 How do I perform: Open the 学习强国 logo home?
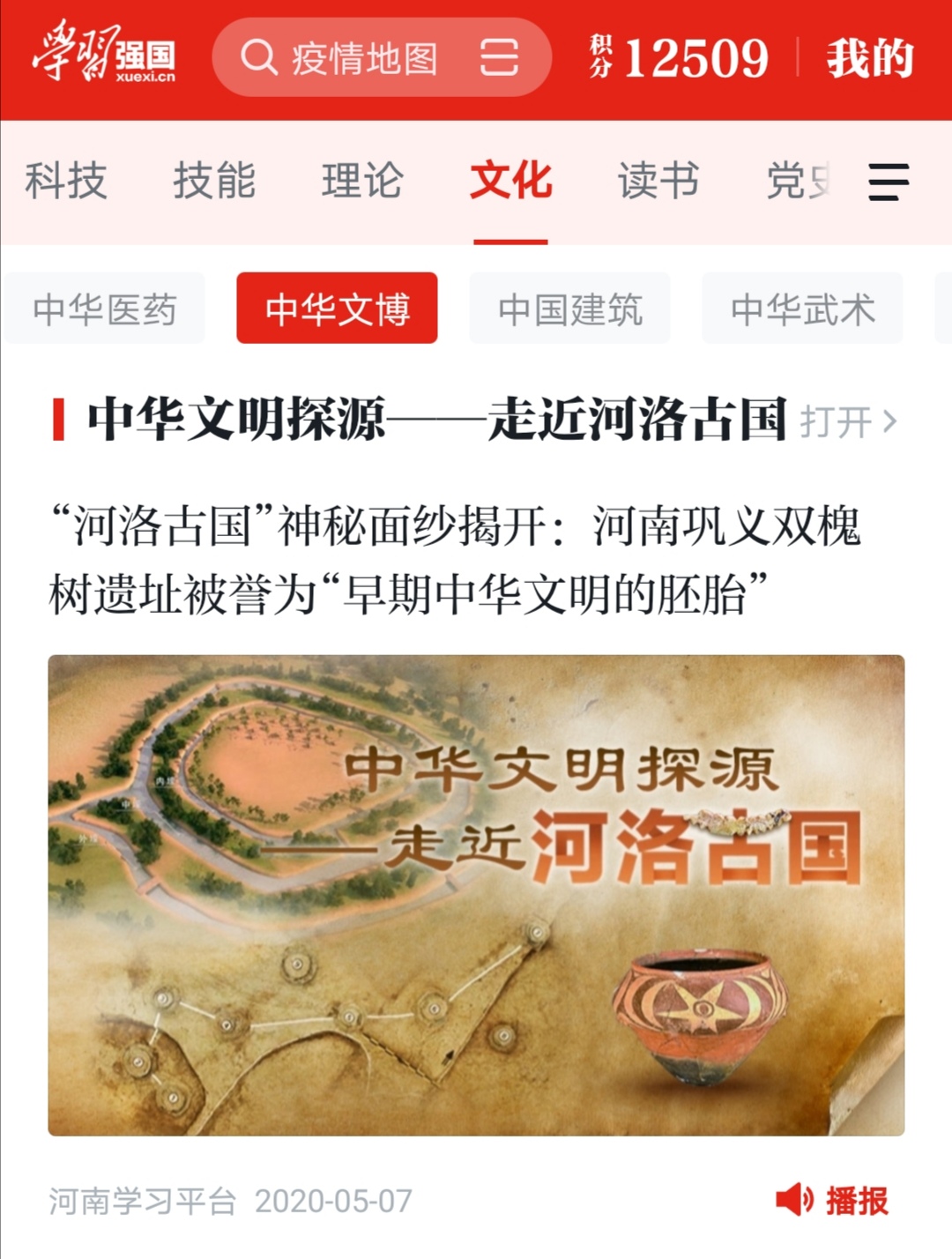point(104,53)
